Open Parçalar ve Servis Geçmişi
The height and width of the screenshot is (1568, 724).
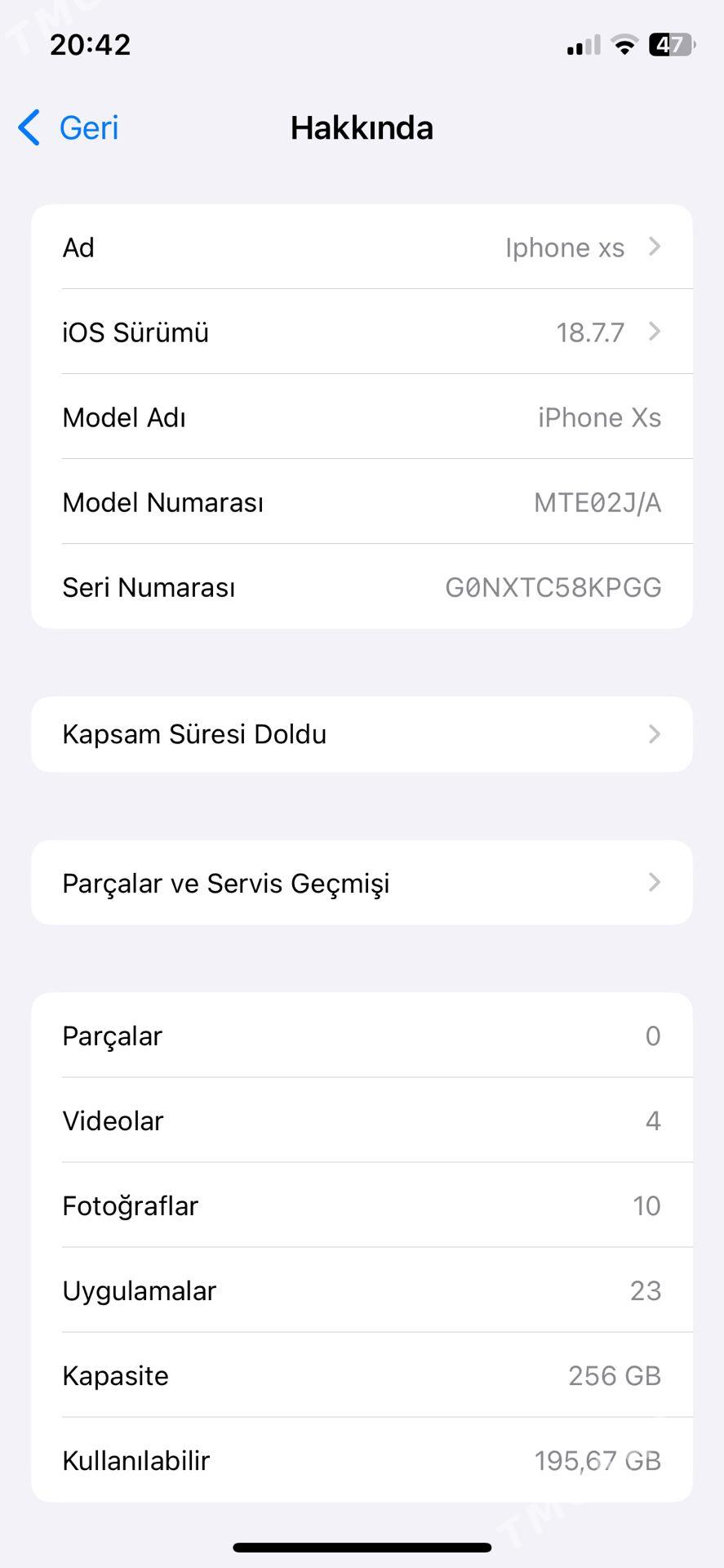tap(362, 883)
